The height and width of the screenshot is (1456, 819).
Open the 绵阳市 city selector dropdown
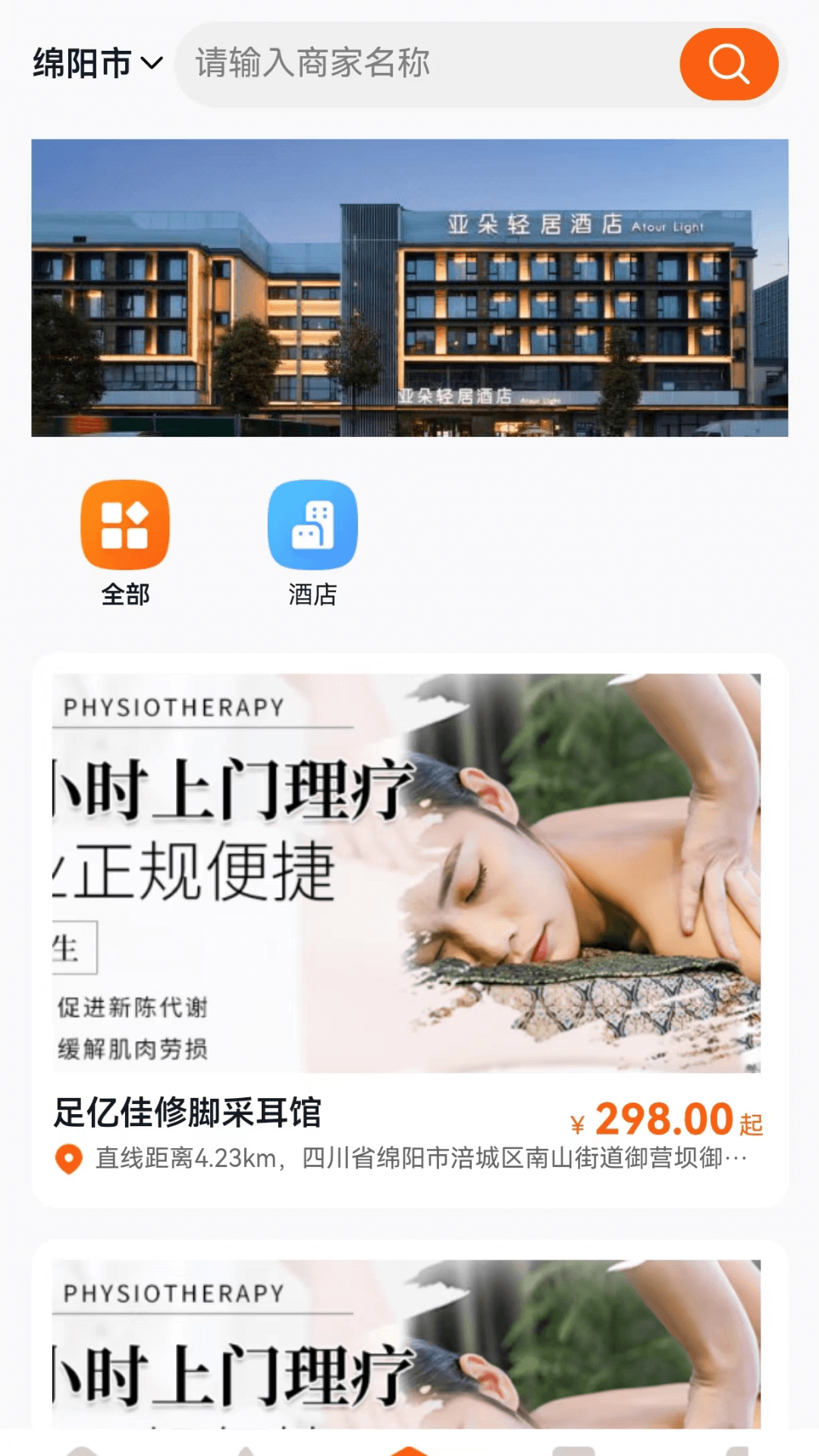point(95,64)
